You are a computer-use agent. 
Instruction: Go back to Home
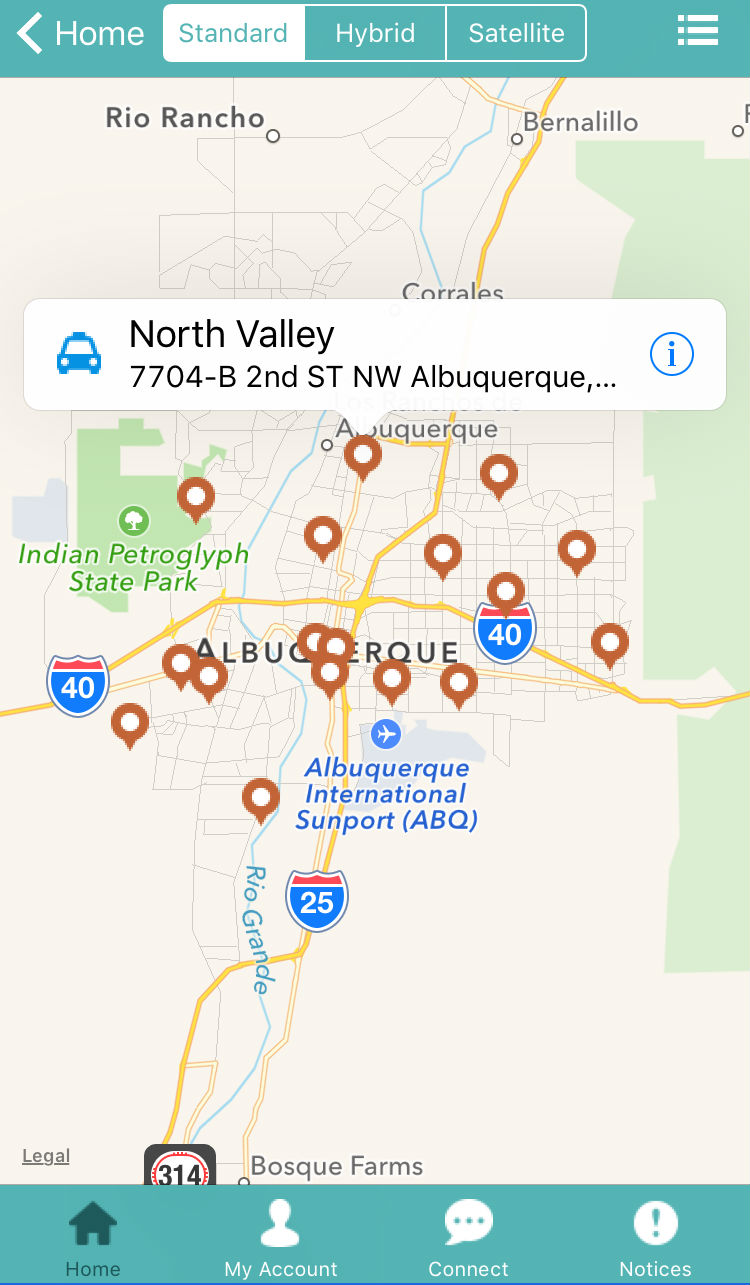click(80, 33)
